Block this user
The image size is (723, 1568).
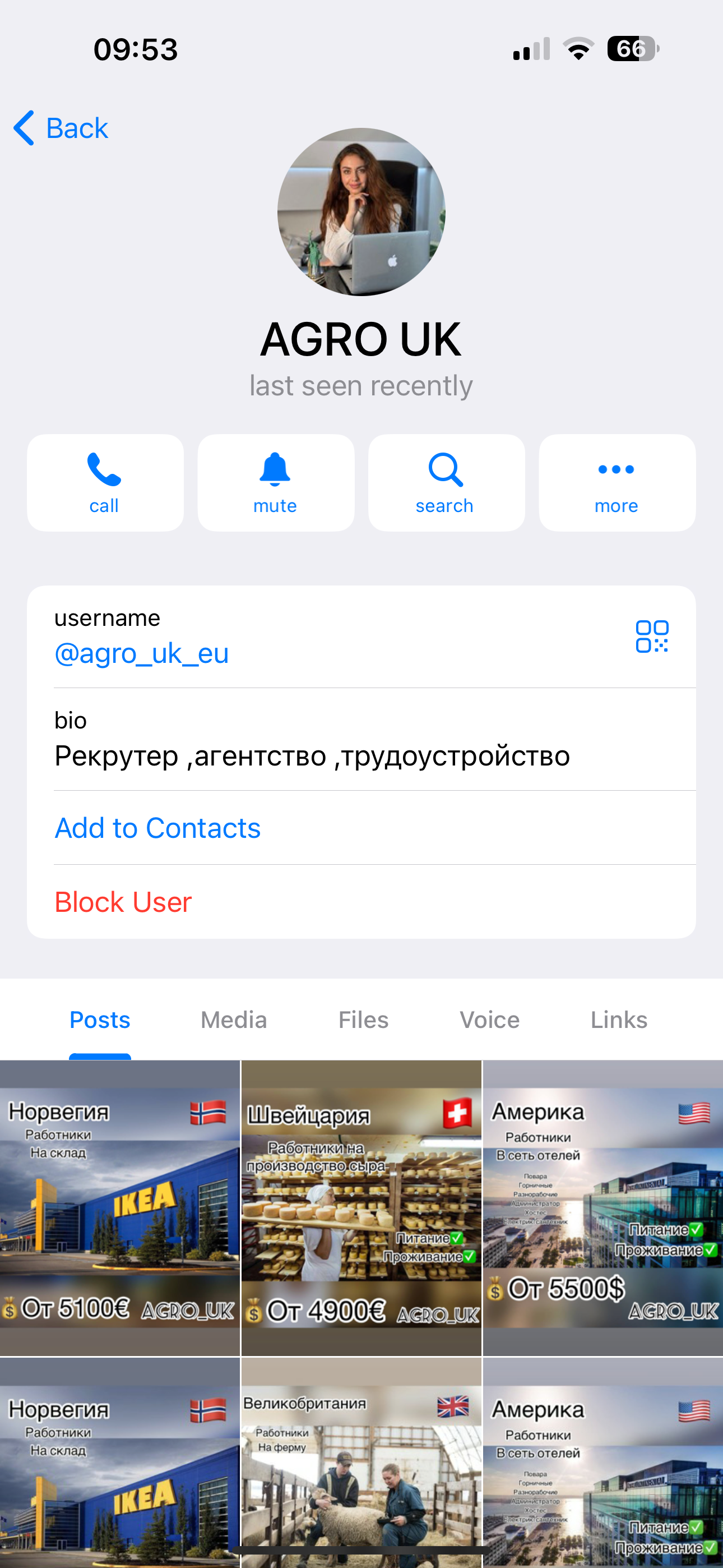coord(123,902)
